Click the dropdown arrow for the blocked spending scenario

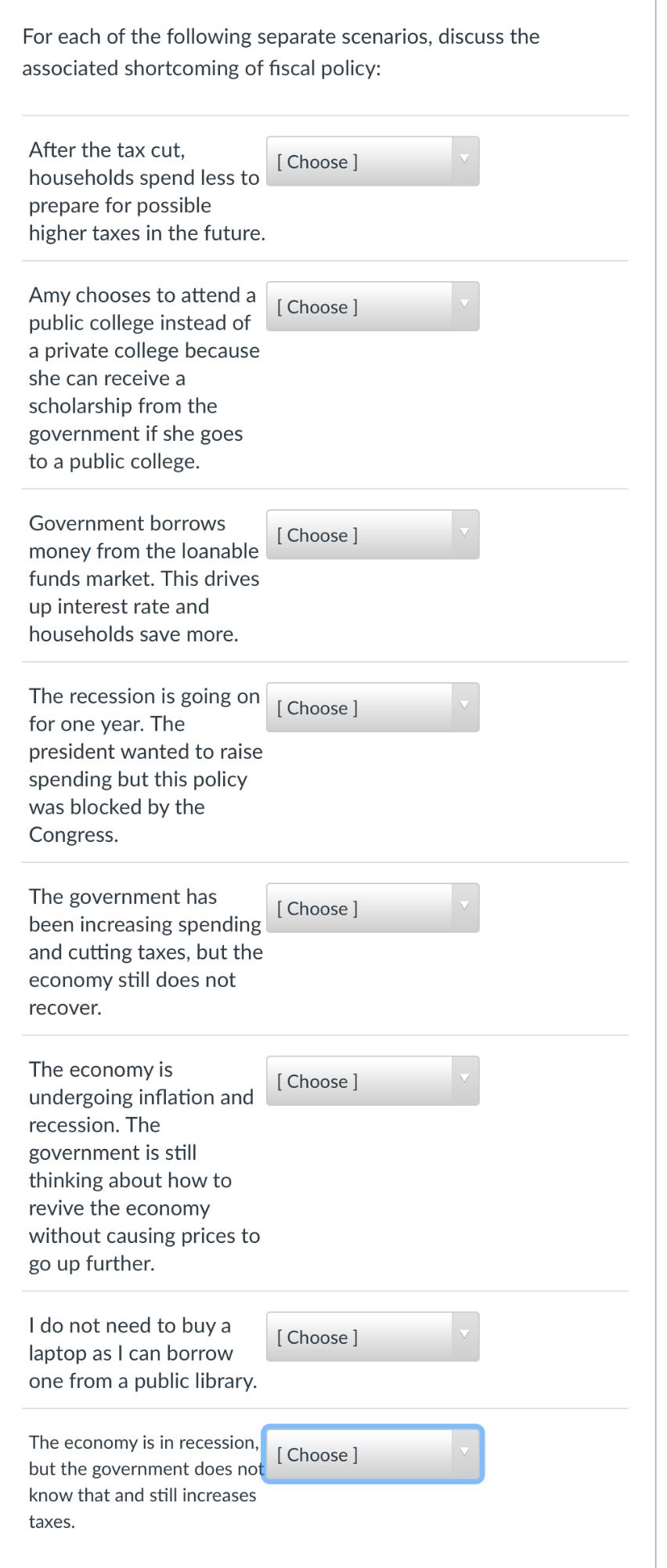pyautogui.click(x=463, y=705)
